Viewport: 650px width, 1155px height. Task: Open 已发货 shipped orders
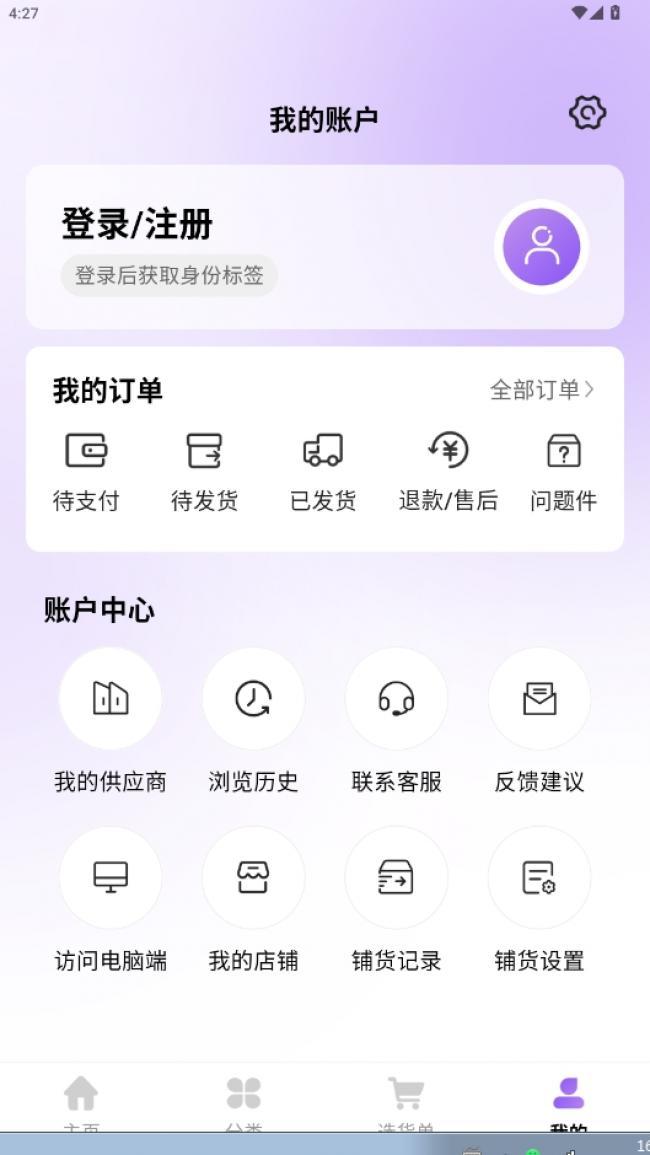(323, 471)
